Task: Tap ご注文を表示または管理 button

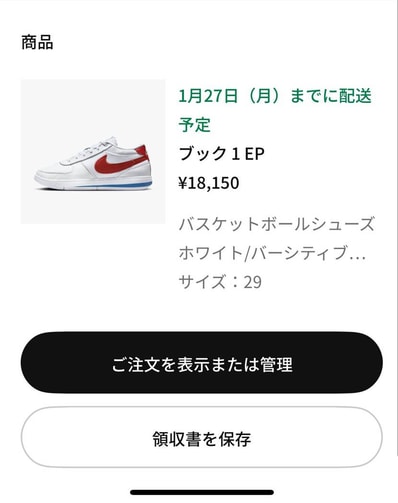Action: coord(201,363)
